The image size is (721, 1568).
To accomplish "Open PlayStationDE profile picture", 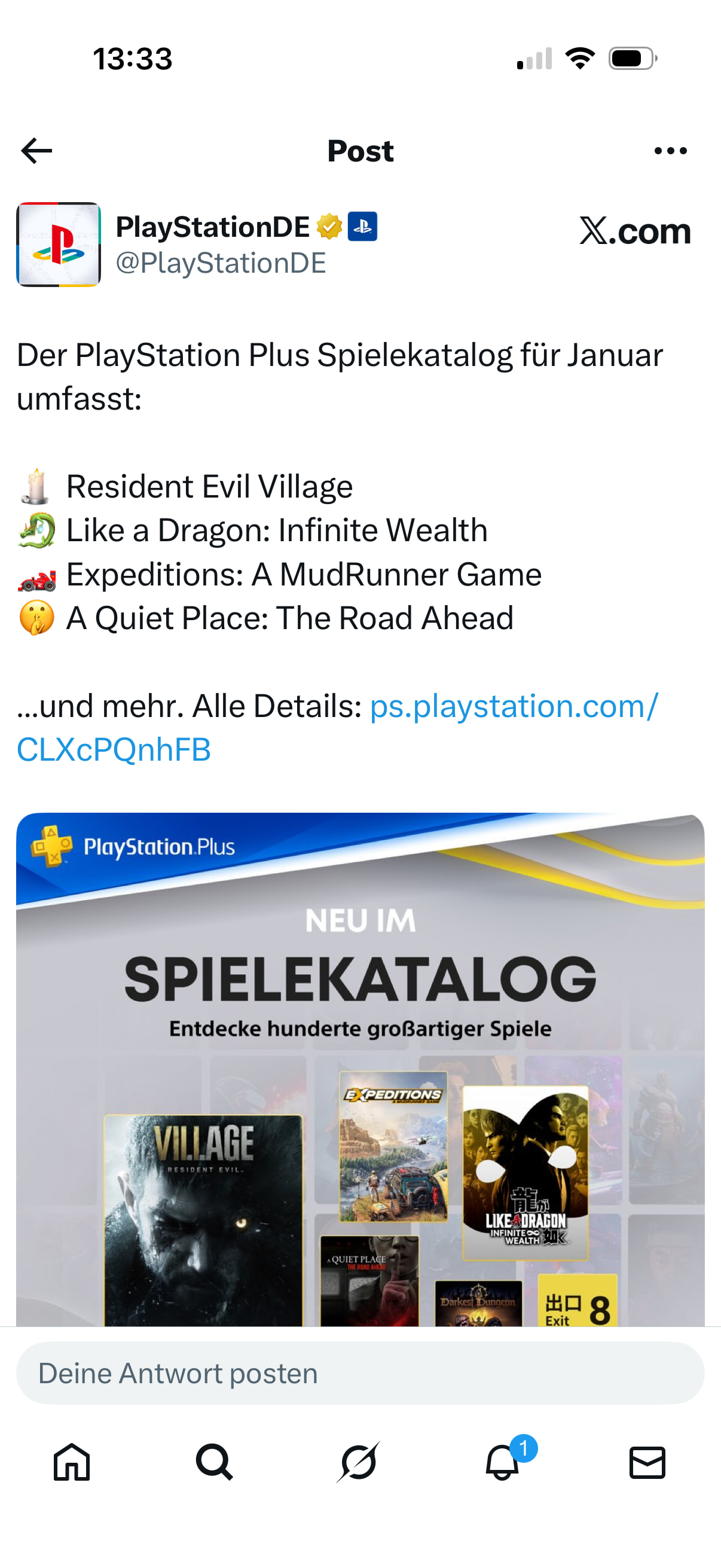I will click(x=59, y=245).
